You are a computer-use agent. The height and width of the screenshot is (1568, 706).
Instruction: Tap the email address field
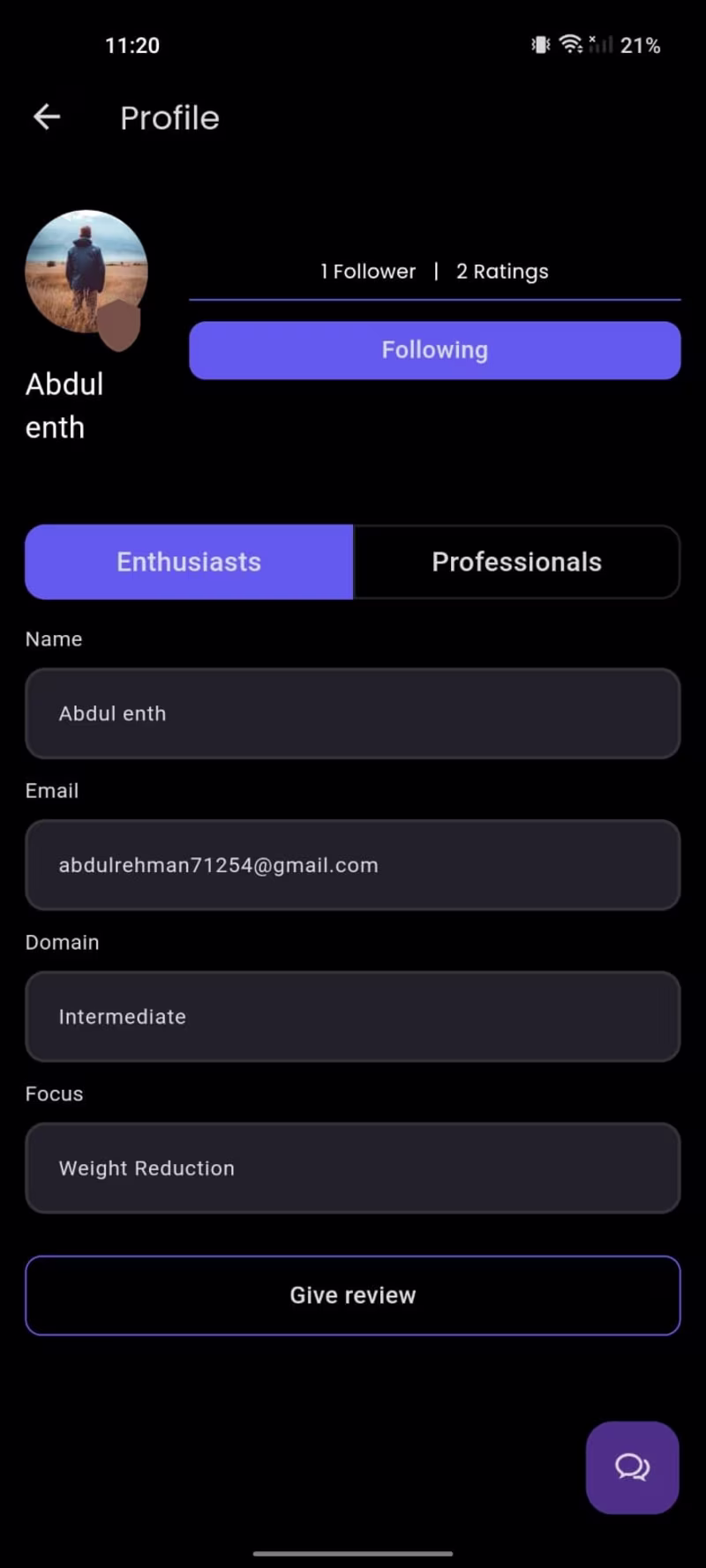353,865
